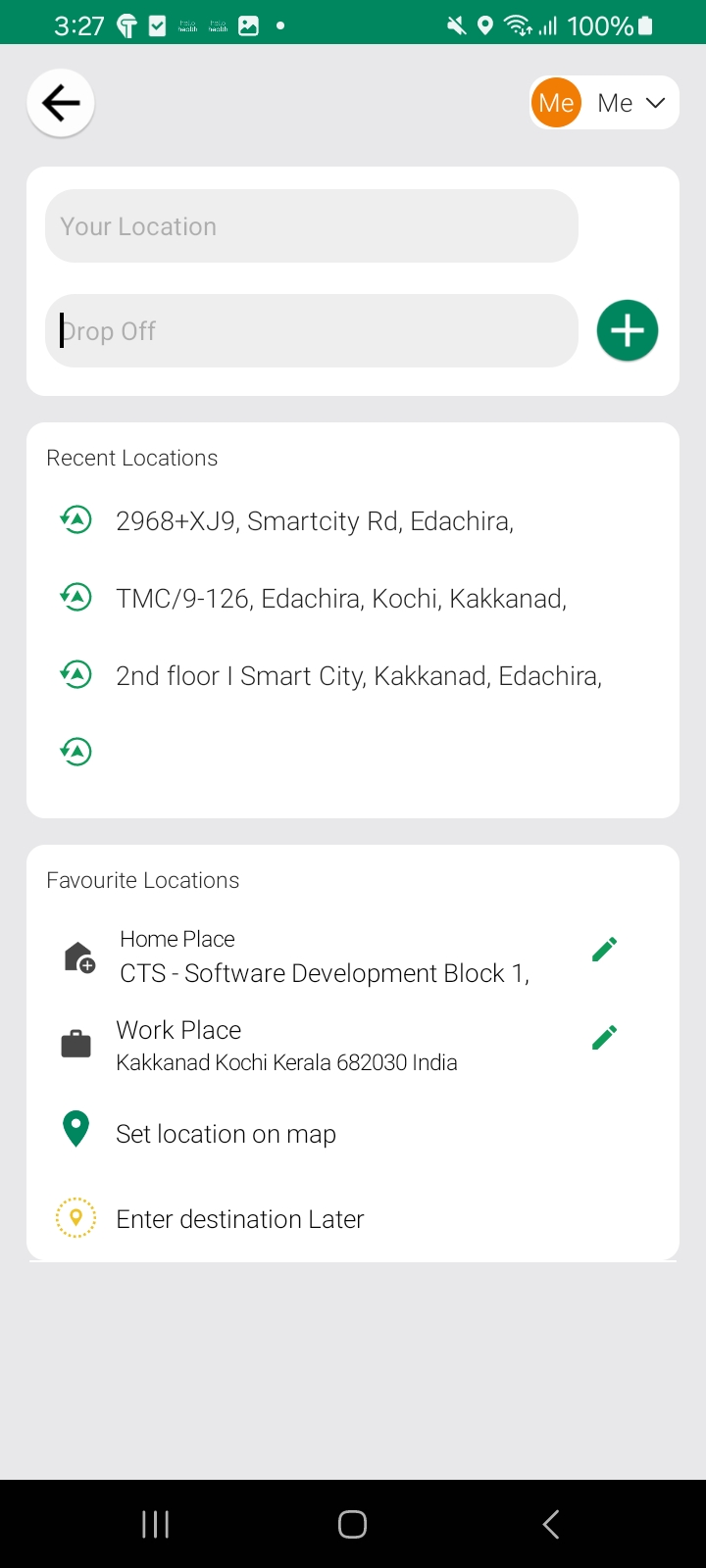Edit the Home Place address

click(x=604, y=949)
